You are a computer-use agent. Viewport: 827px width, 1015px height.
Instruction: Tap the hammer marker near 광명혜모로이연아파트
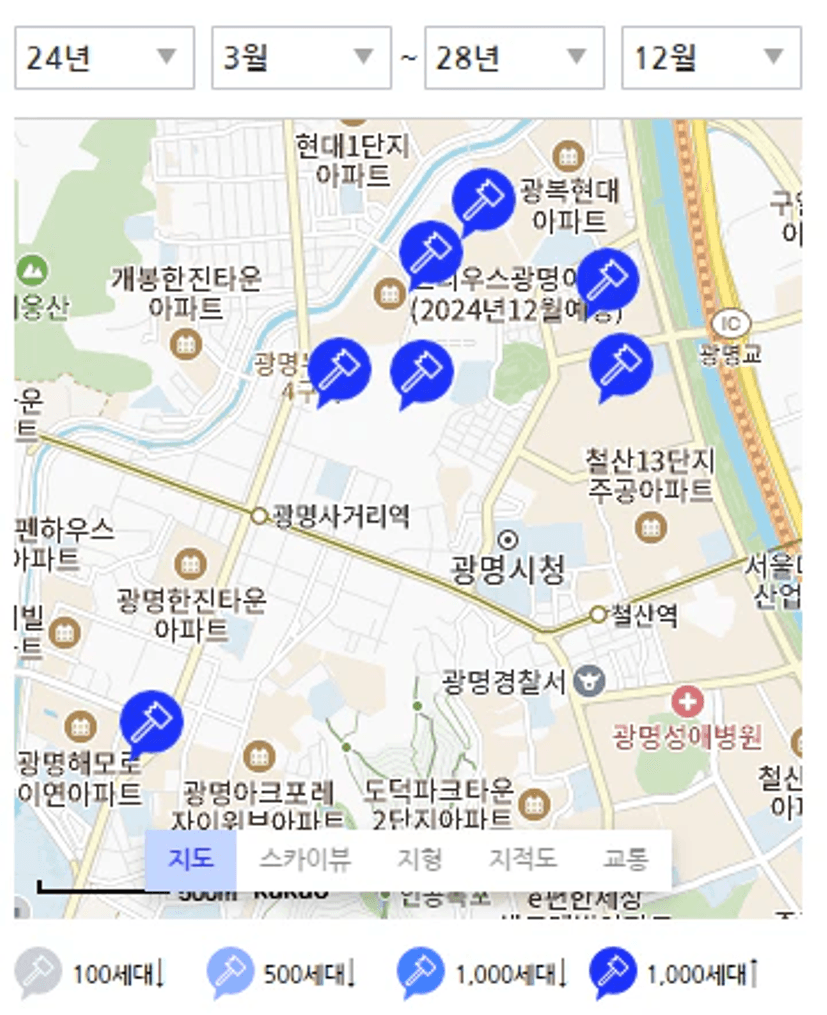pyautogui.click(x=152, y=720)
